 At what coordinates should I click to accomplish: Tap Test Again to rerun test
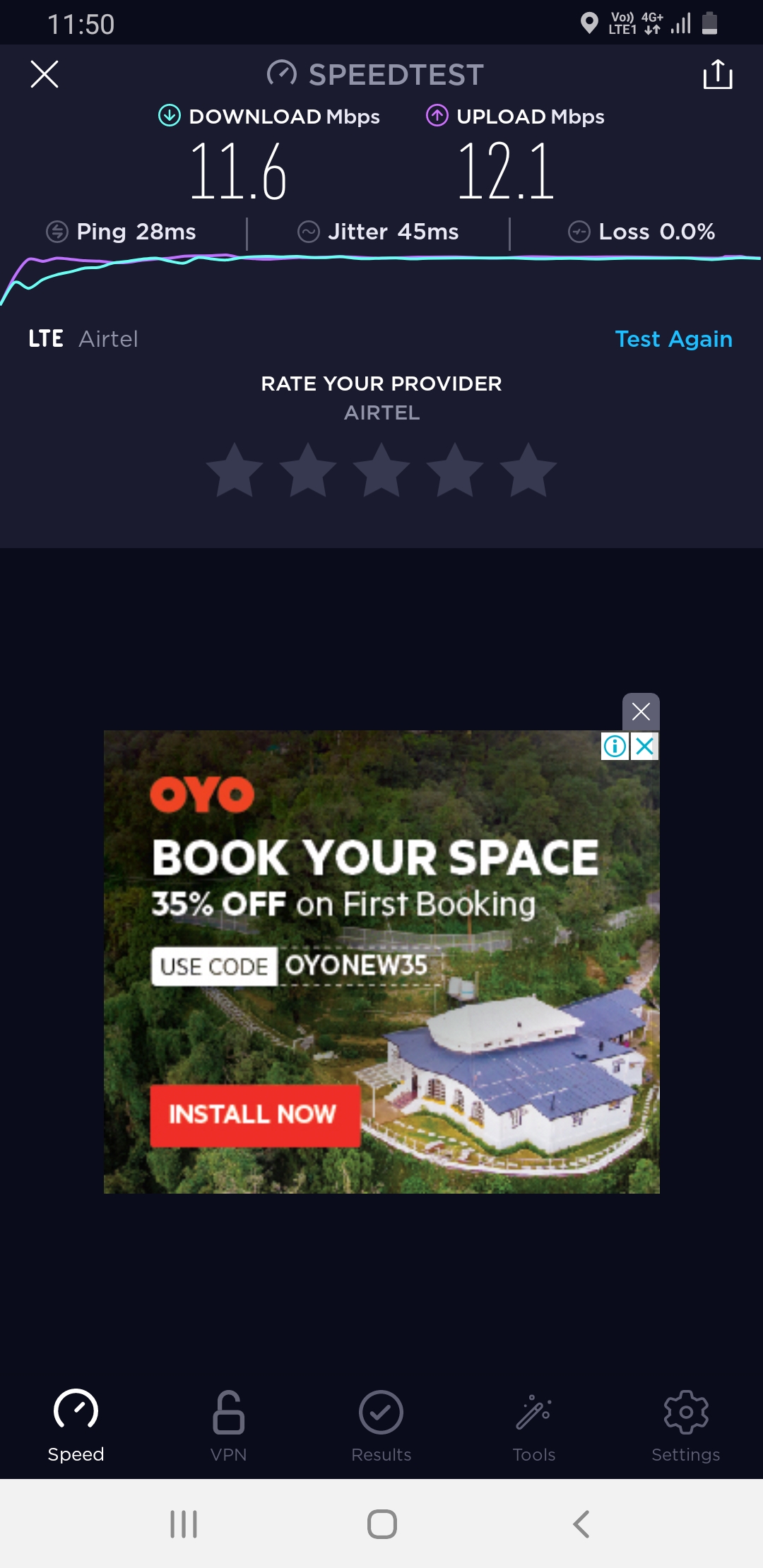pyautogui.click(x=673, y=339)
